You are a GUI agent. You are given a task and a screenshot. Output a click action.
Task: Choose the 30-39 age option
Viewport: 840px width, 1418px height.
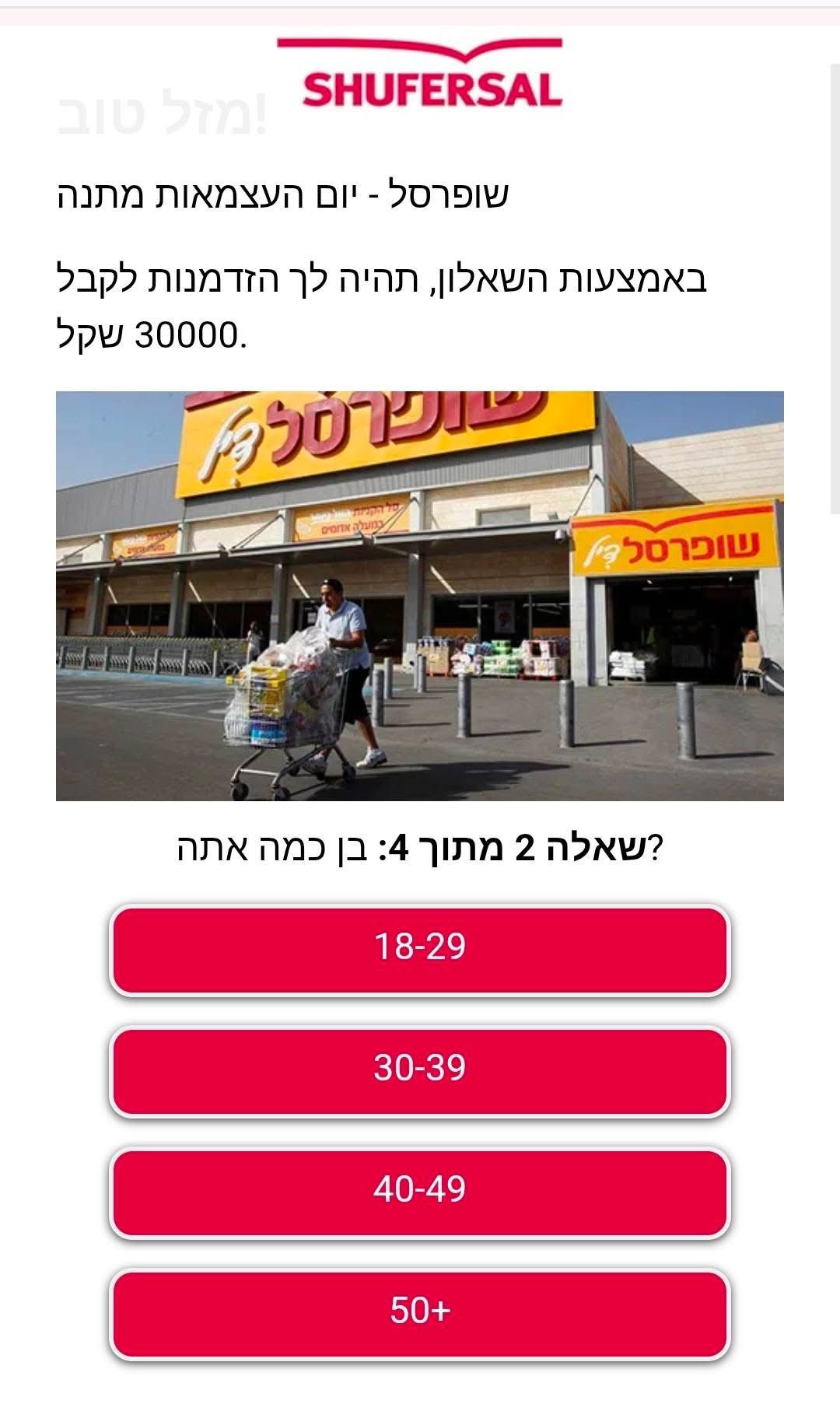419,1070
